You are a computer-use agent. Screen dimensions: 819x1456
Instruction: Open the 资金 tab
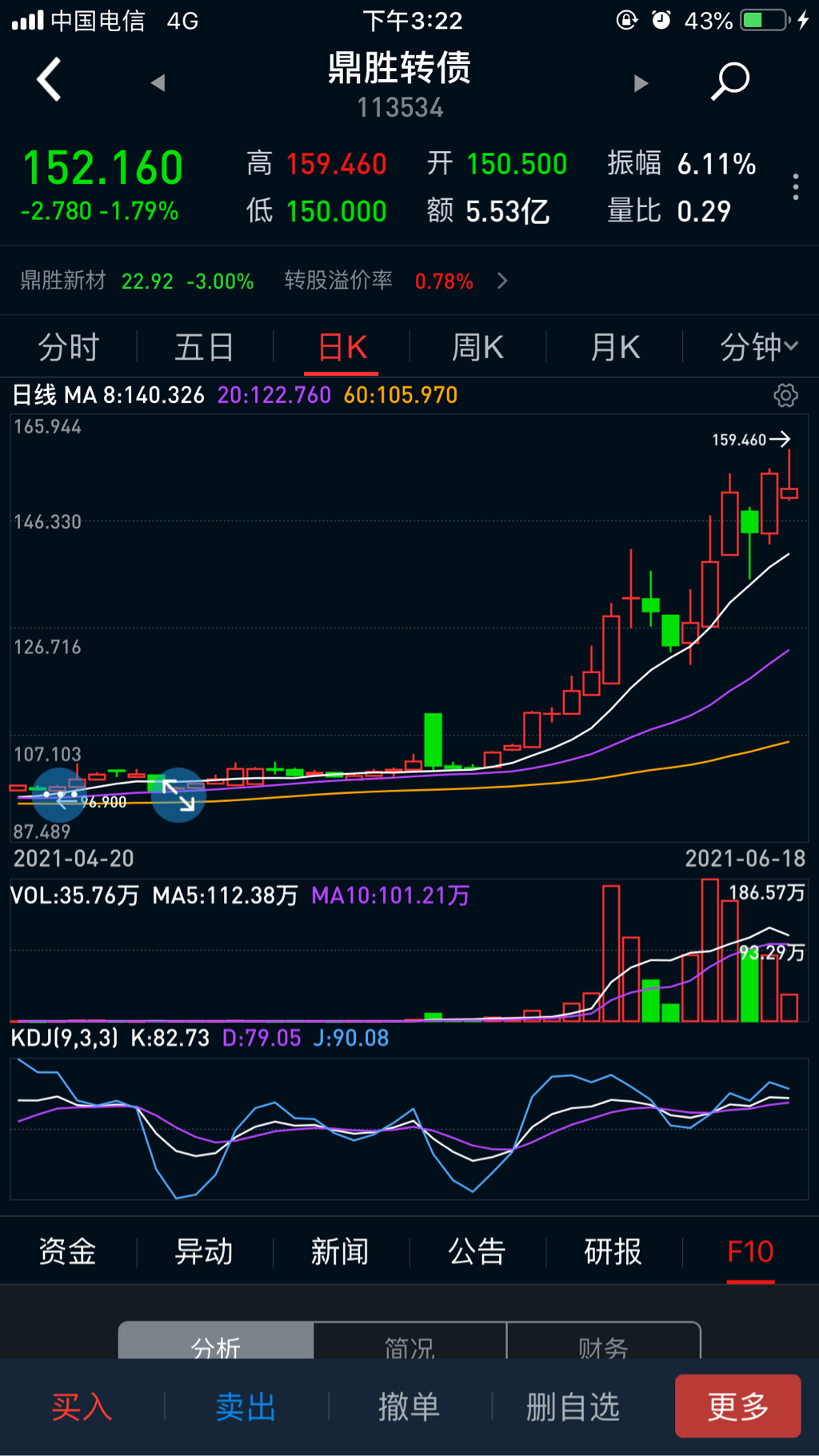68,1251
